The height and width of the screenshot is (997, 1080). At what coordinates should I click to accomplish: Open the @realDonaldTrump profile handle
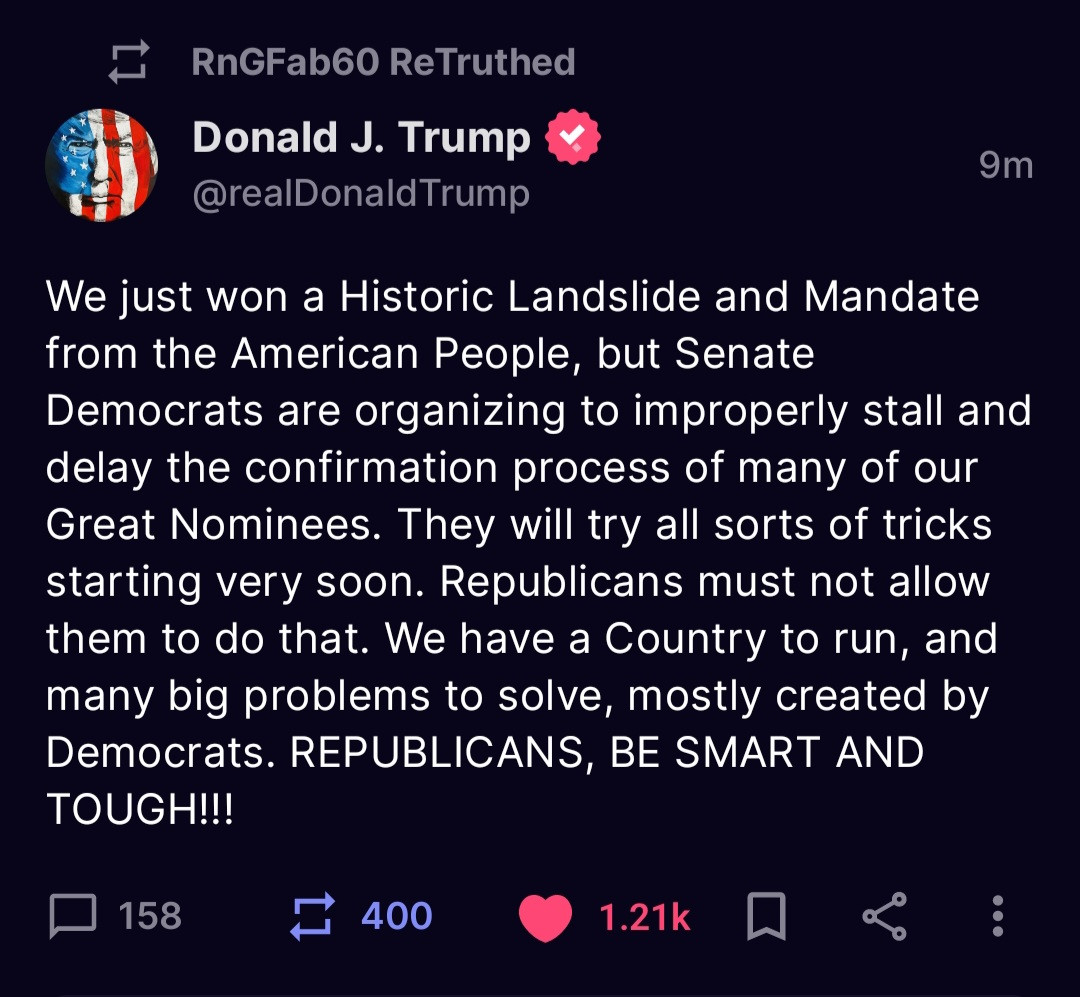click(360, 192)
